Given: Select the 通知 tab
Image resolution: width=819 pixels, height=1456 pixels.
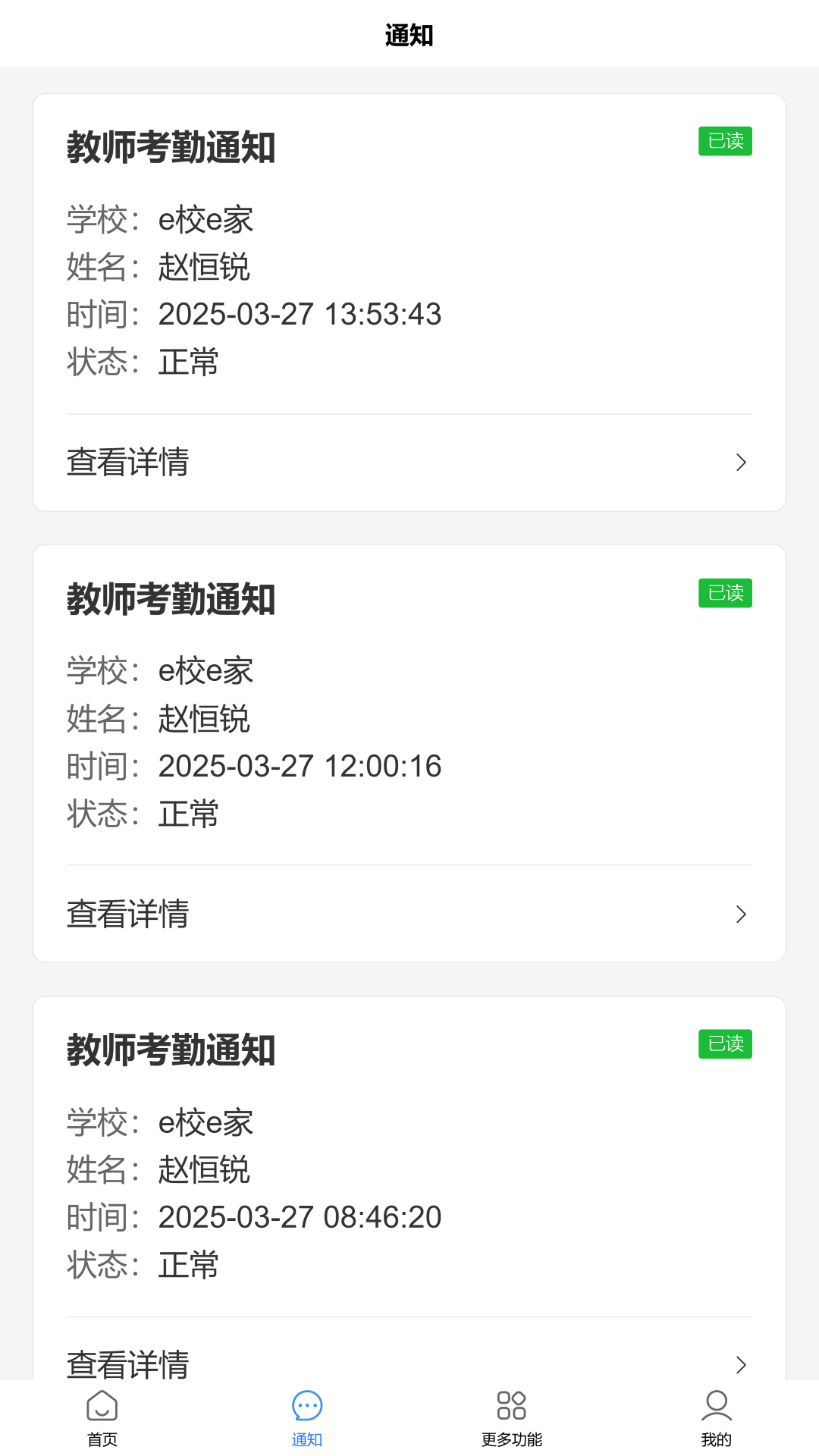Looking at the screenshot, I should click(307, 1417).
